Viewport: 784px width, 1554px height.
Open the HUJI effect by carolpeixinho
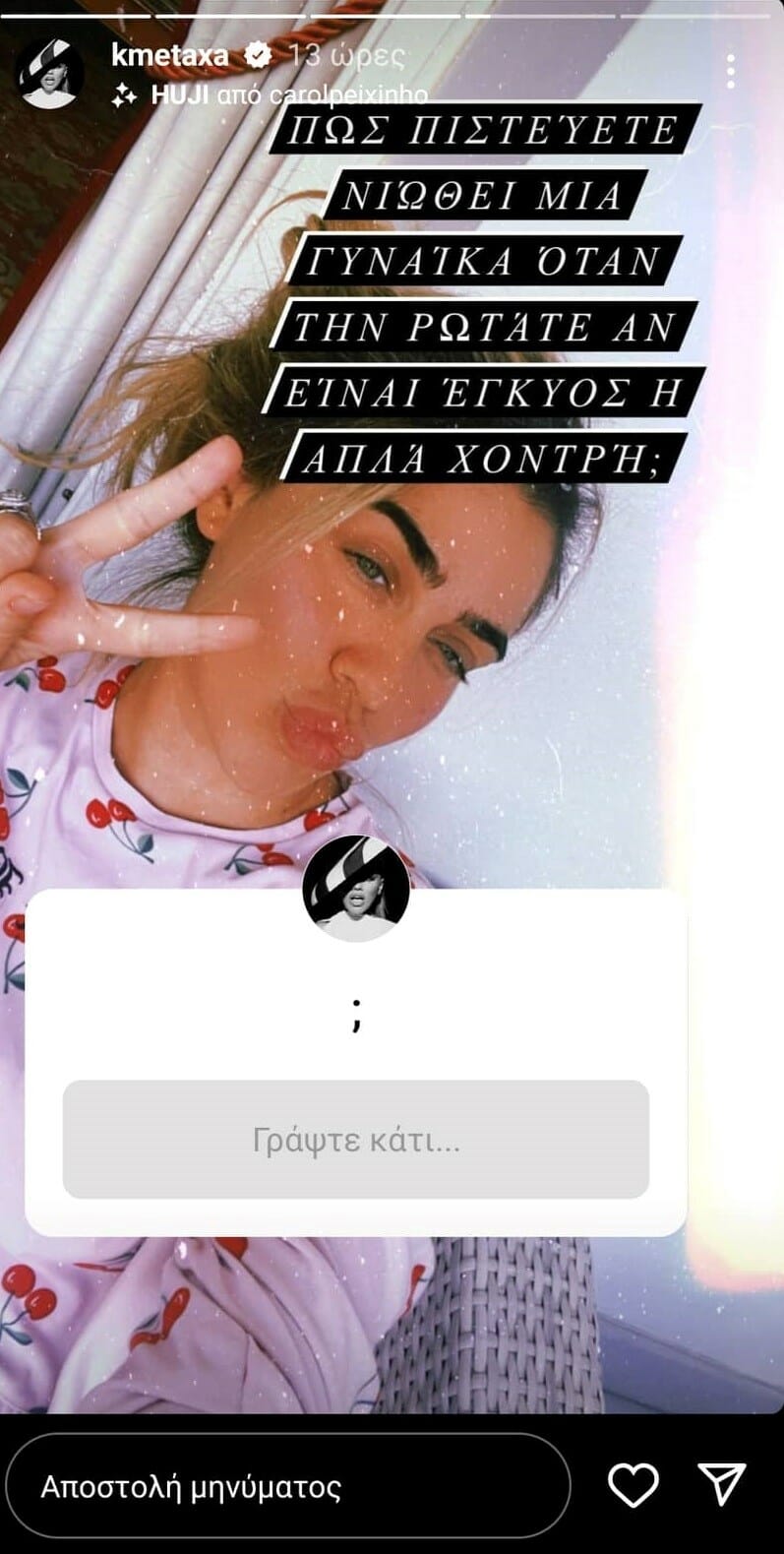(x=271, y=95)
